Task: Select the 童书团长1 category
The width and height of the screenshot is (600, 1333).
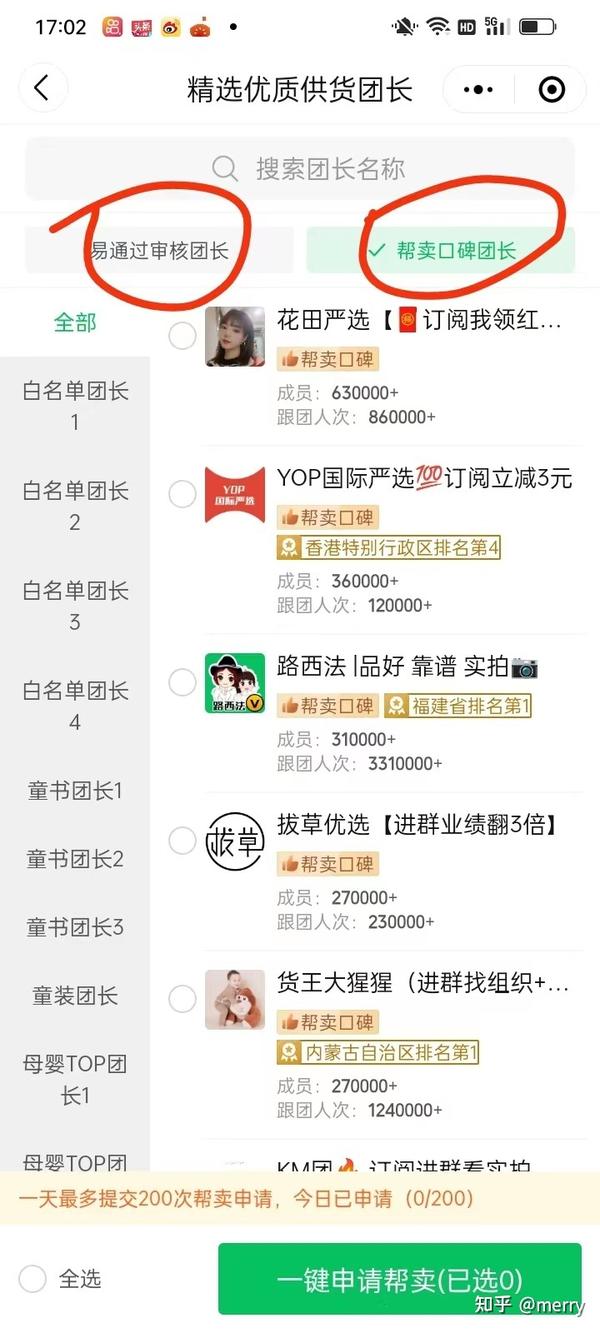Action: point(75,791)
